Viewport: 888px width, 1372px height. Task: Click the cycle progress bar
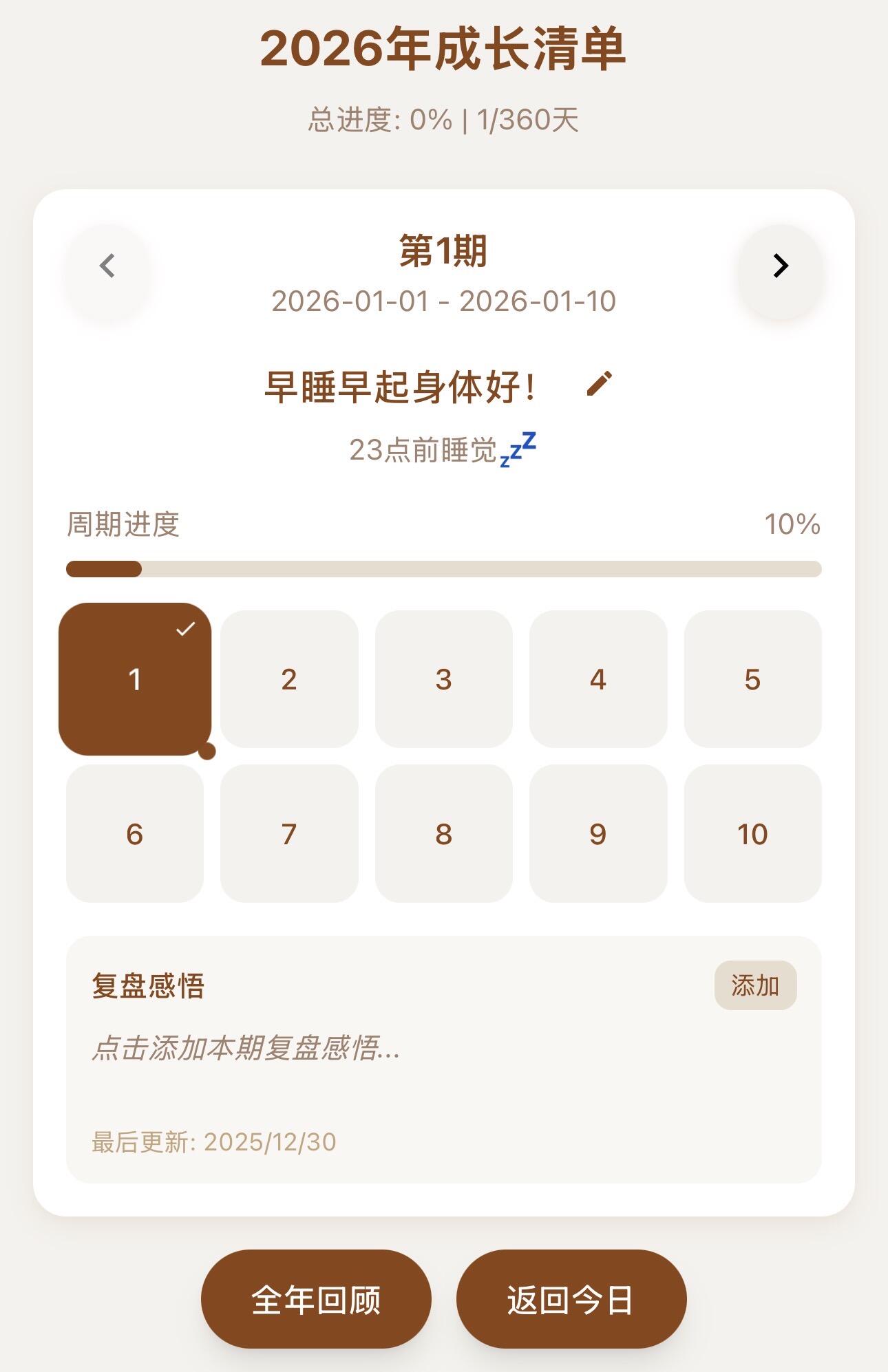pos(444,569)
